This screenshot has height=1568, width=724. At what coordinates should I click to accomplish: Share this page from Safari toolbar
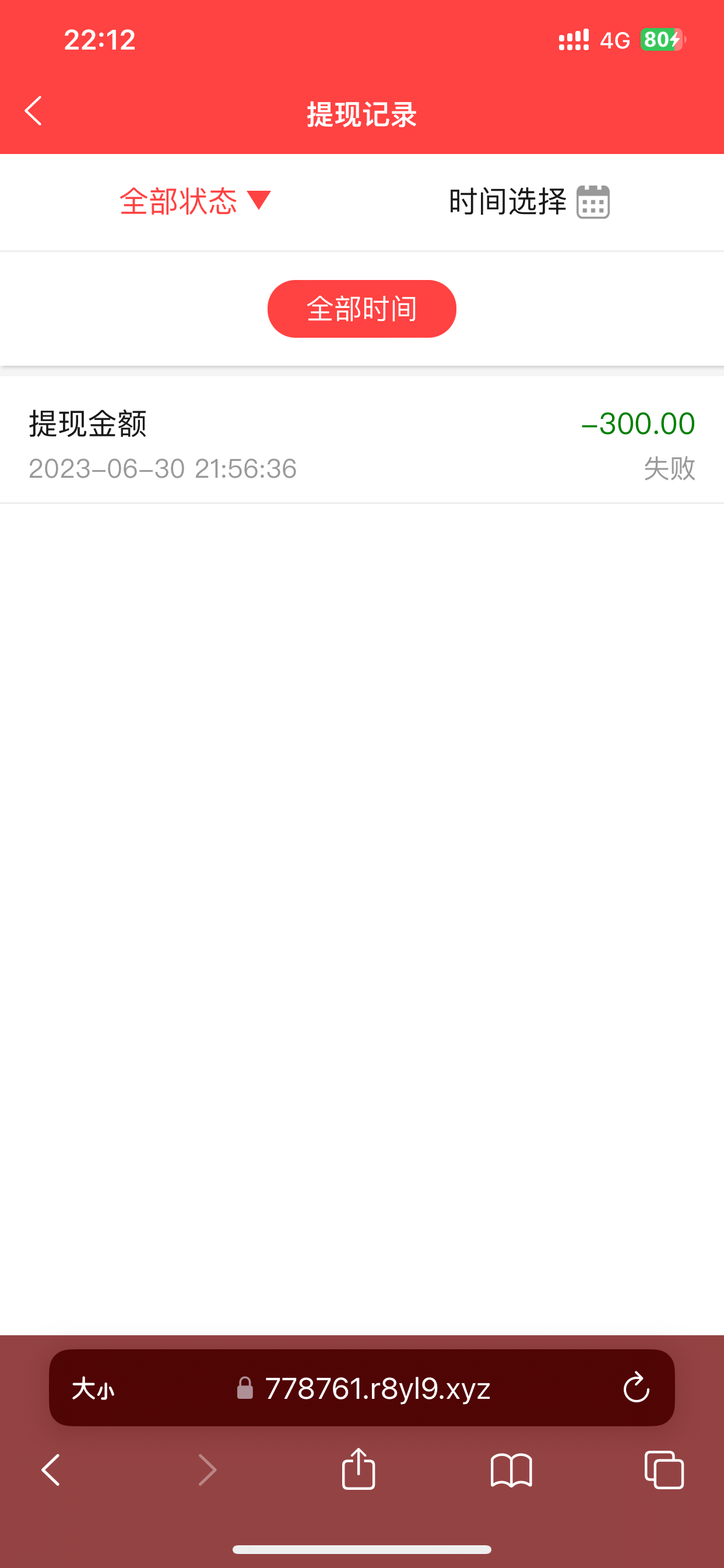point(359,1469)
